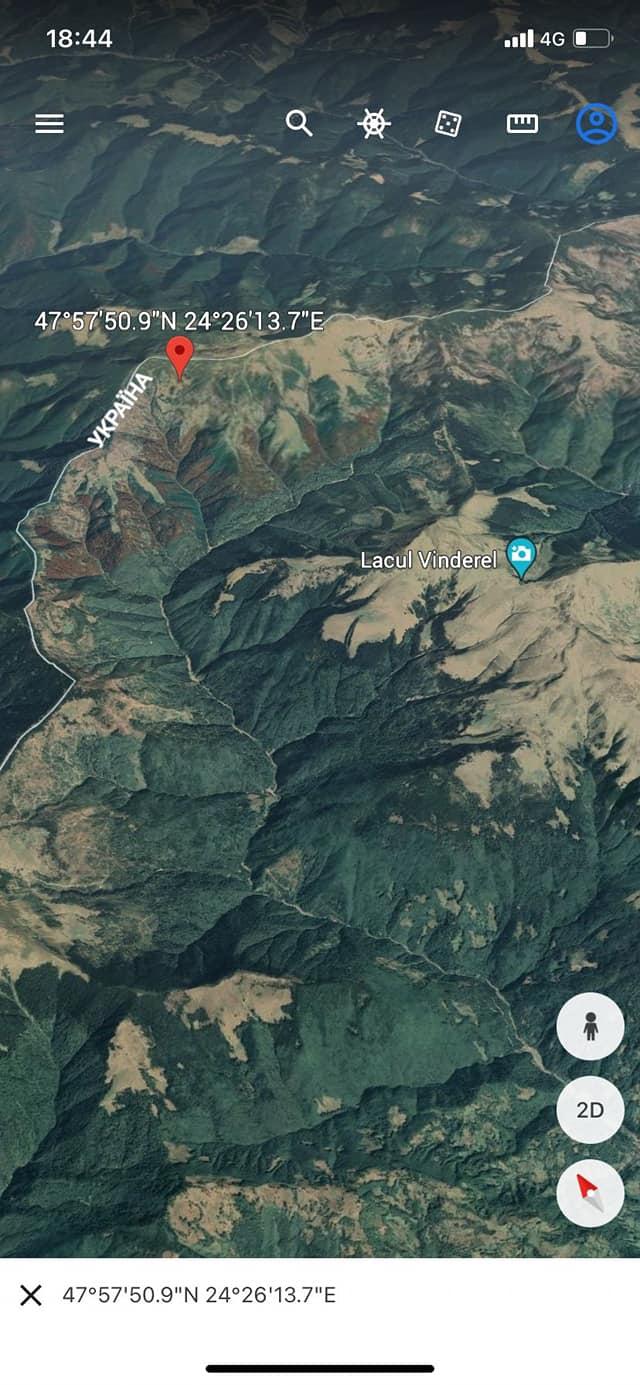The height and width of the screenshot is (1385, 640).
Task: Open the hamburger menu
Action: click(49, 123)
